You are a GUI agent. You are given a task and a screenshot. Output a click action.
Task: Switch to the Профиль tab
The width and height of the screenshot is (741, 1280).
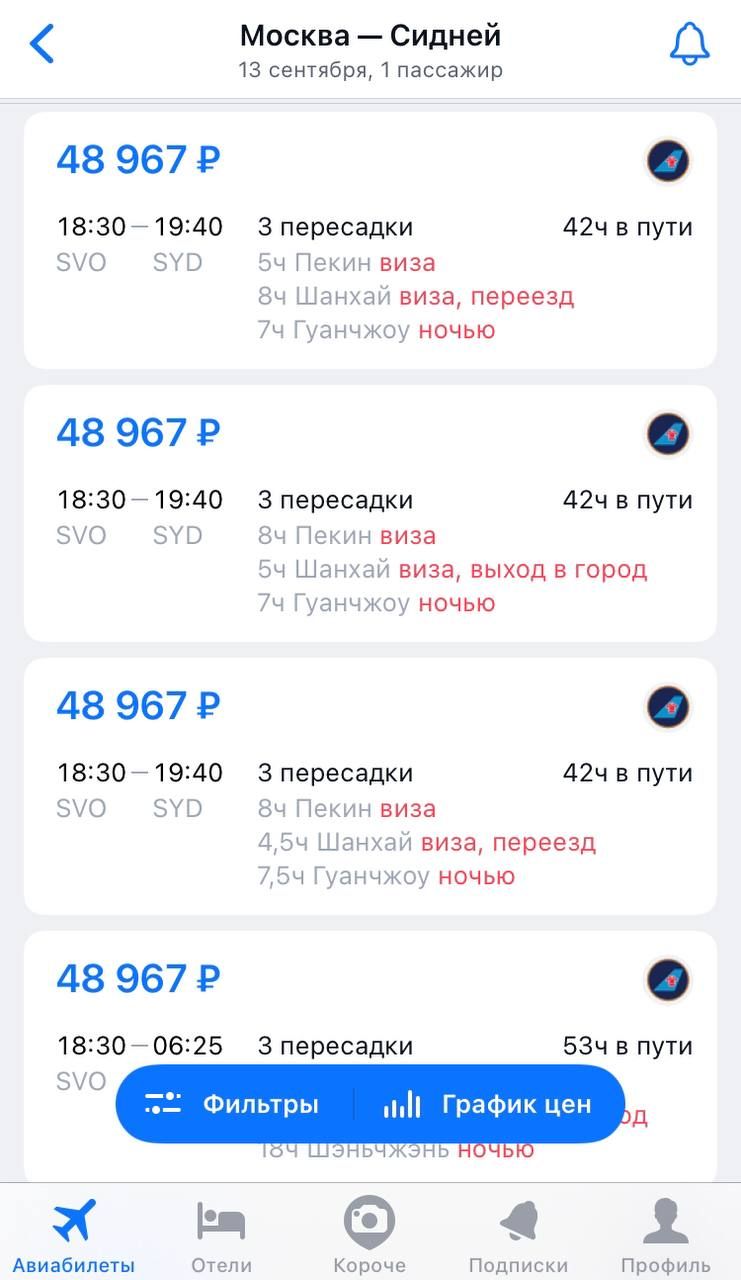click(665, 1236)
